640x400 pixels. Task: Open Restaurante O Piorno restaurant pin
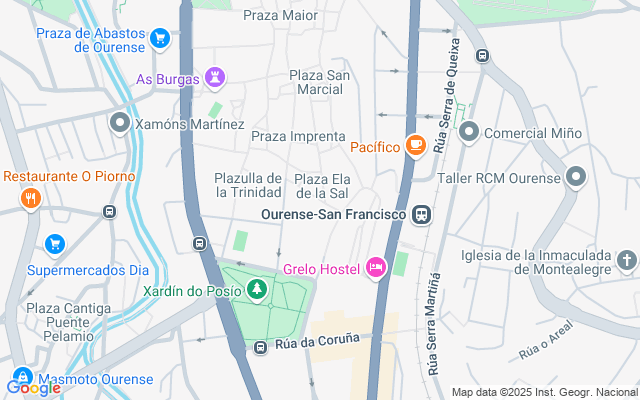30,199
